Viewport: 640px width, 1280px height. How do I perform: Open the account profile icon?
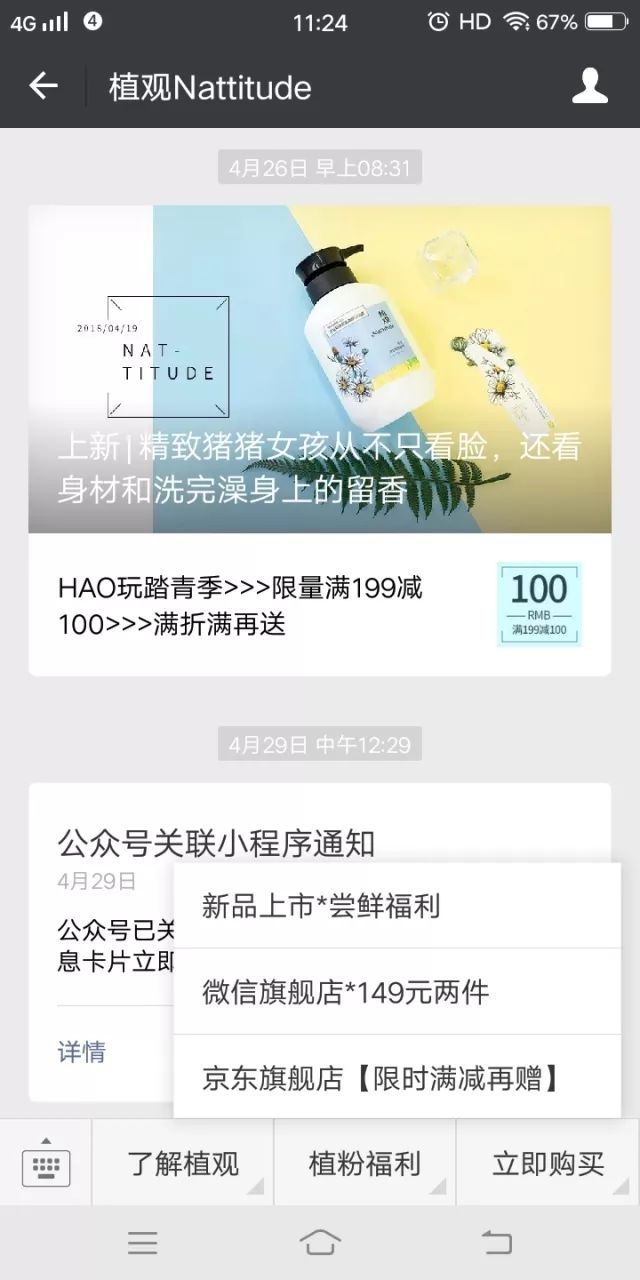coord(589,87)
